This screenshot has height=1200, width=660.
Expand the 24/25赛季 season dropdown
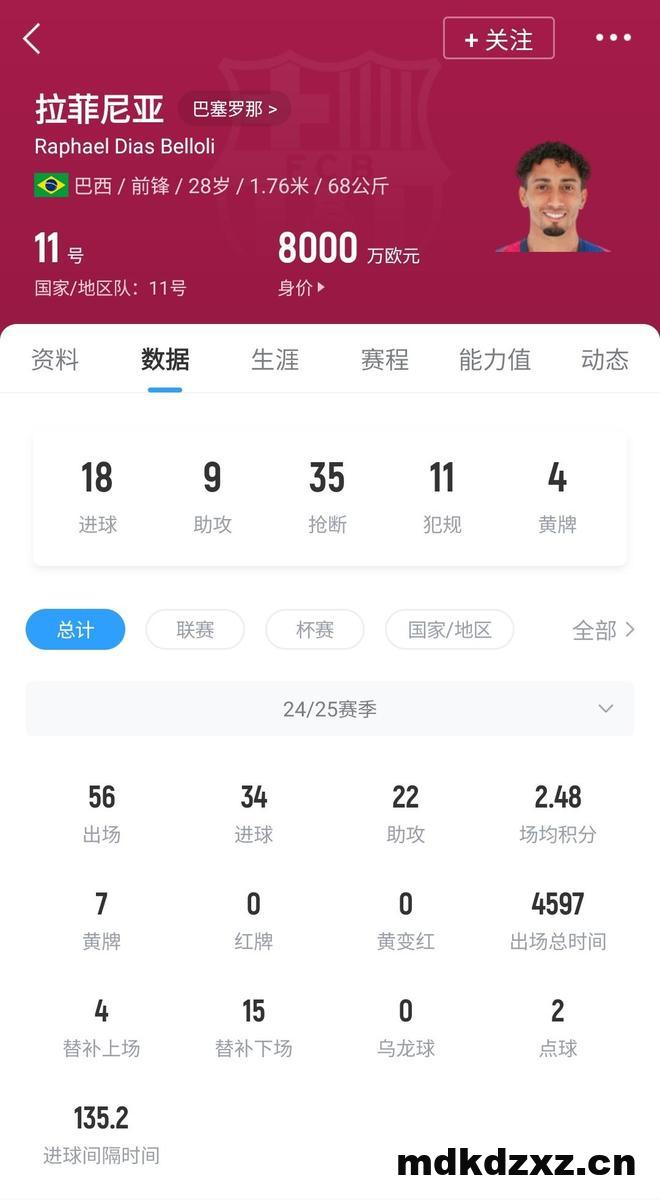click(330, 709)
